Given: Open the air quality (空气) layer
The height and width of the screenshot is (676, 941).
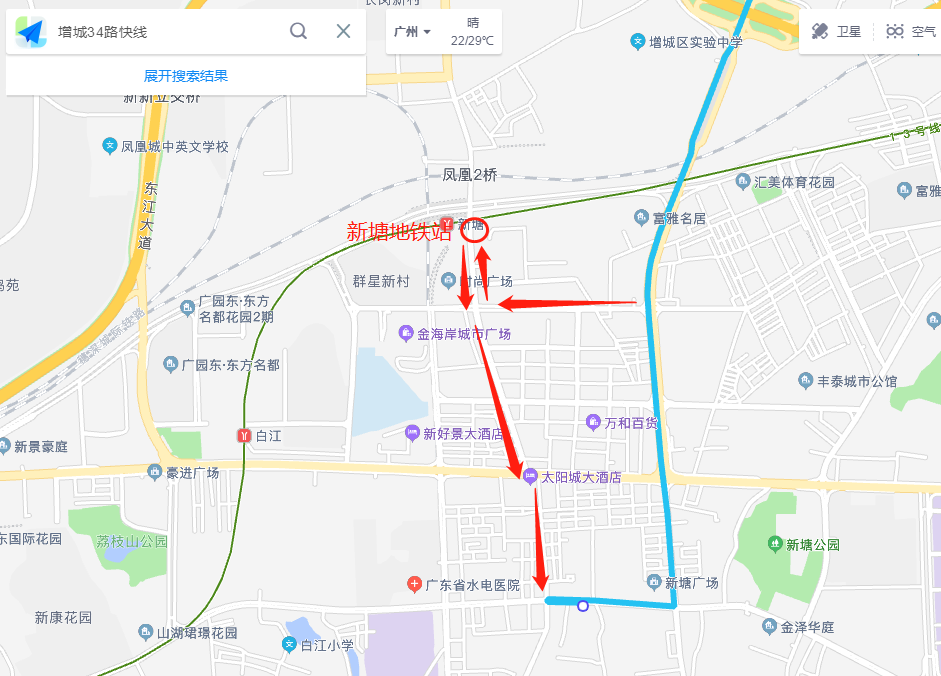Looking at the screenshot, I should point(910,32).
